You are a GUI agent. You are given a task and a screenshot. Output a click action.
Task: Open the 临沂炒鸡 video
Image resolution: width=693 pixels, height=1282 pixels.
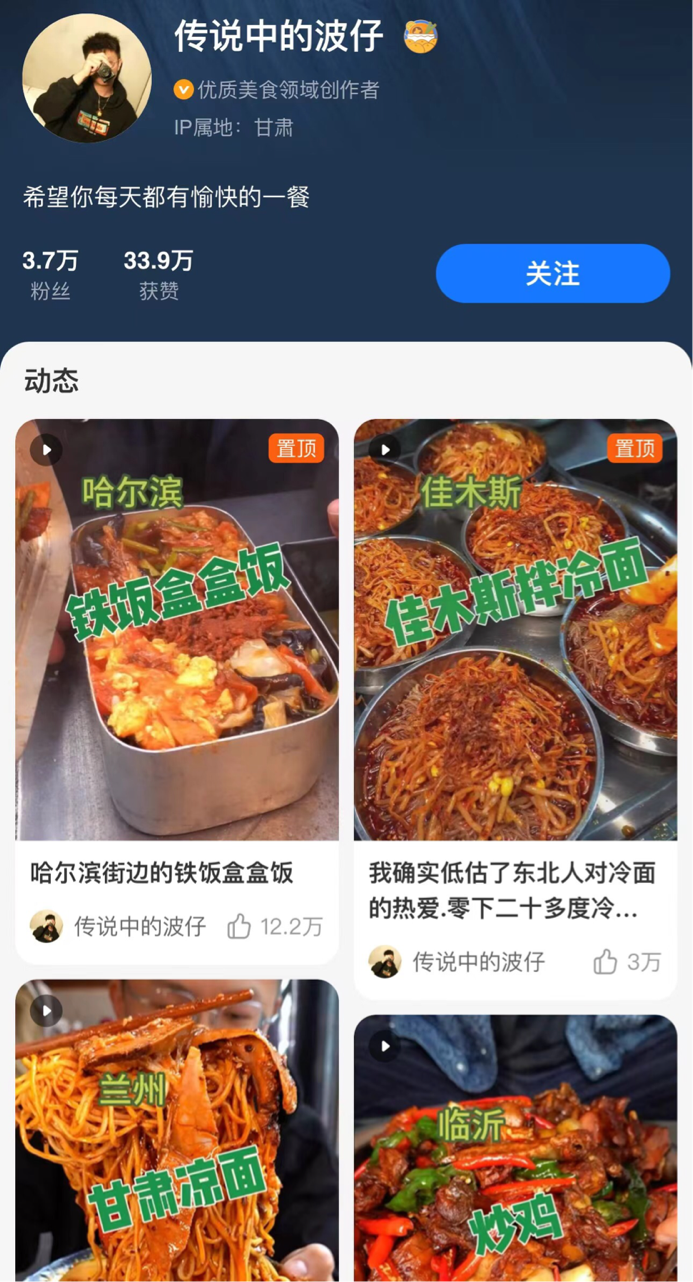(515, 1150)
